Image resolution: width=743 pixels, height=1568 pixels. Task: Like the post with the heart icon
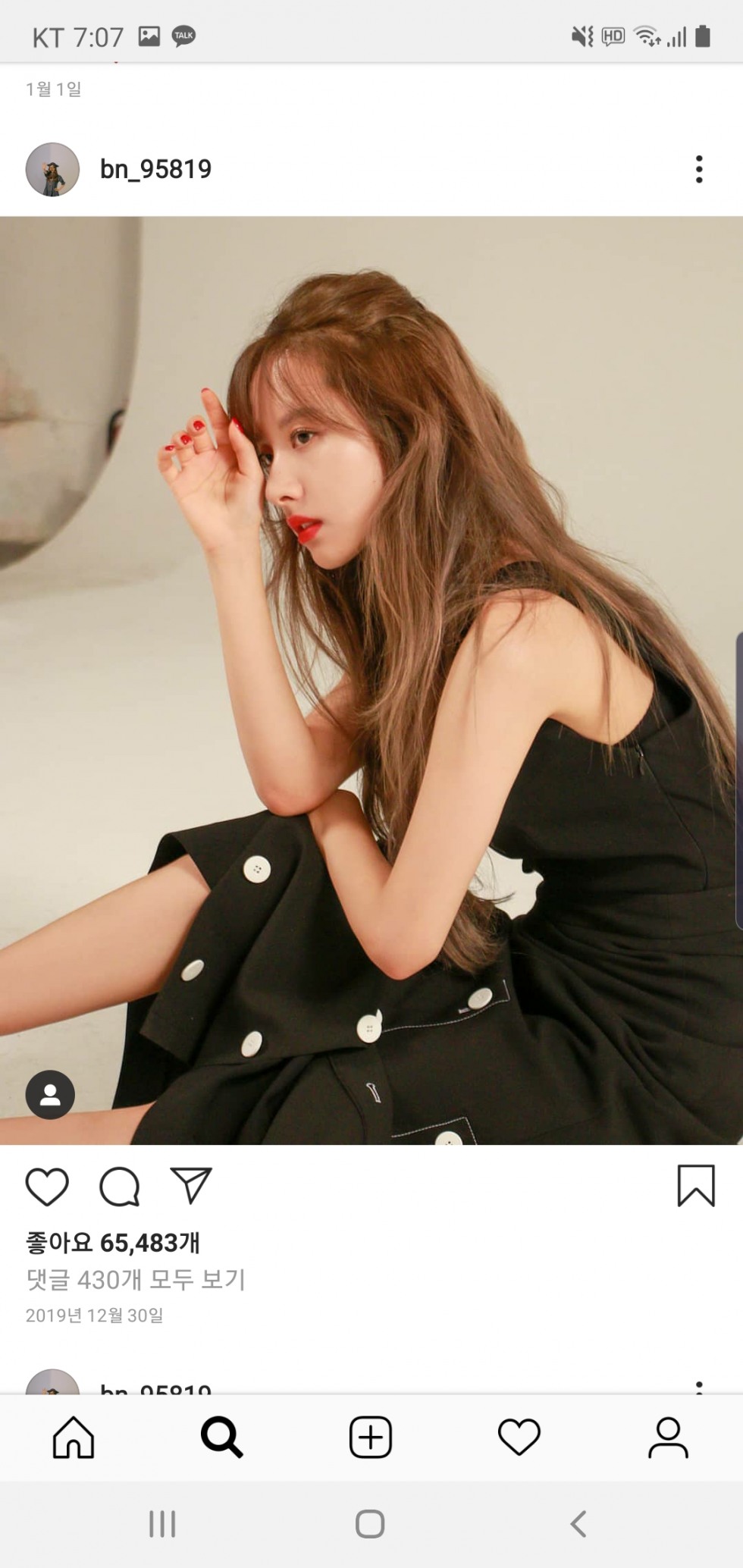click(47, 1186)
